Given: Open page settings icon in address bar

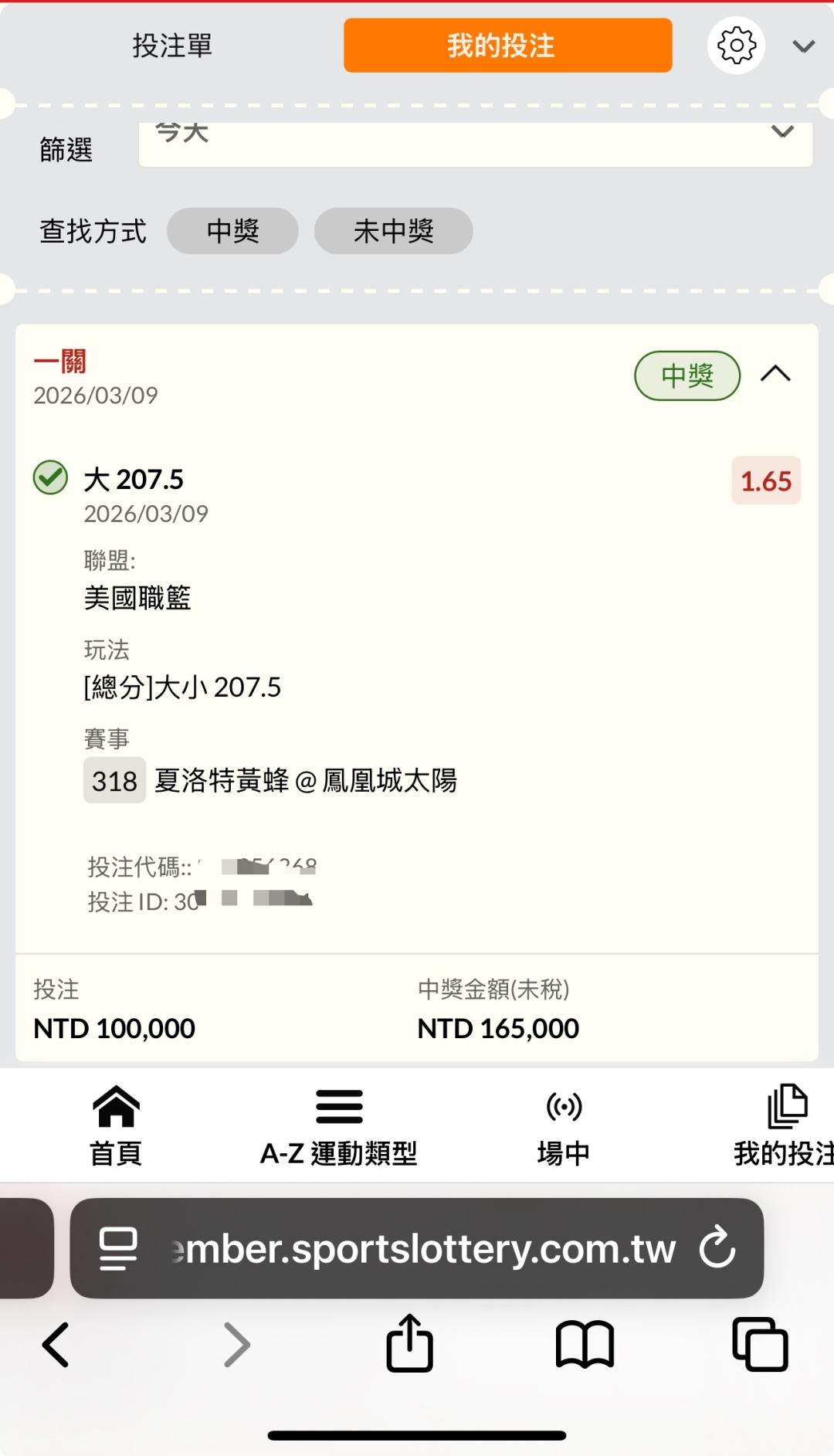Looking at the screenshot, I should pyautogui.click(x=118, y=1248).
